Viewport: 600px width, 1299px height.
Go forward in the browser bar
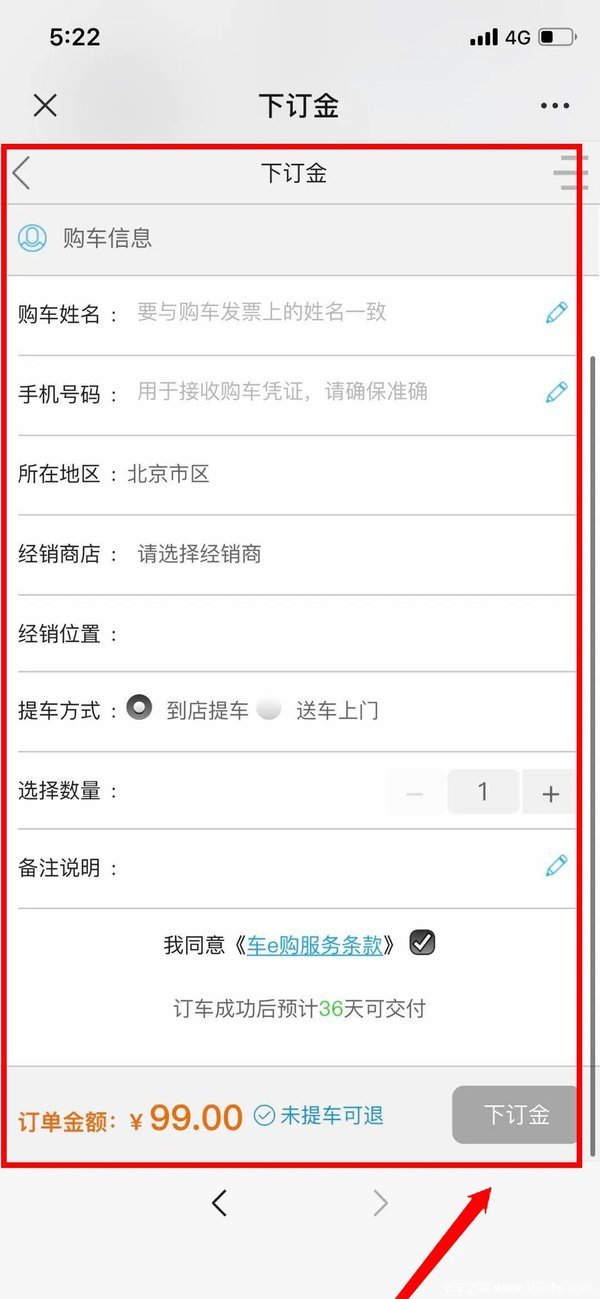(x=380, y=1203)
